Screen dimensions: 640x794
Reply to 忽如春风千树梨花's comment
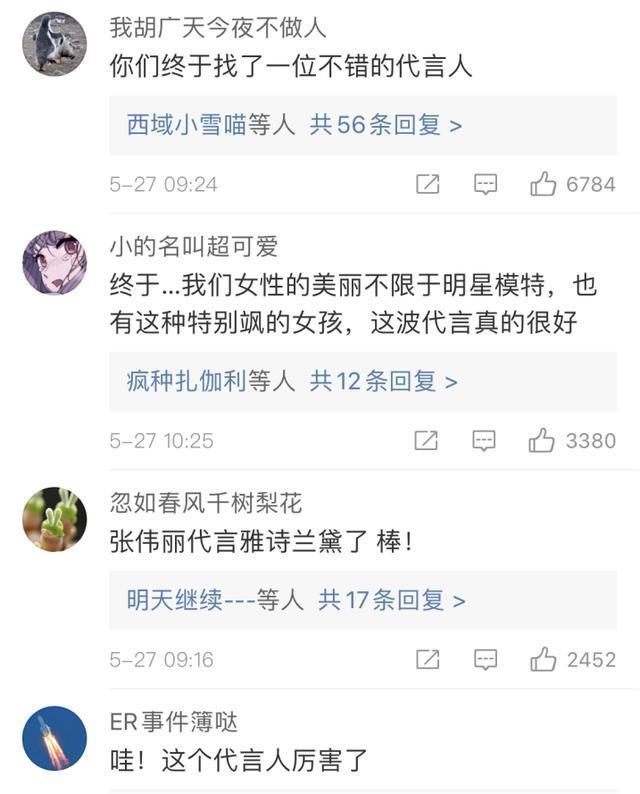coord(485,659)
